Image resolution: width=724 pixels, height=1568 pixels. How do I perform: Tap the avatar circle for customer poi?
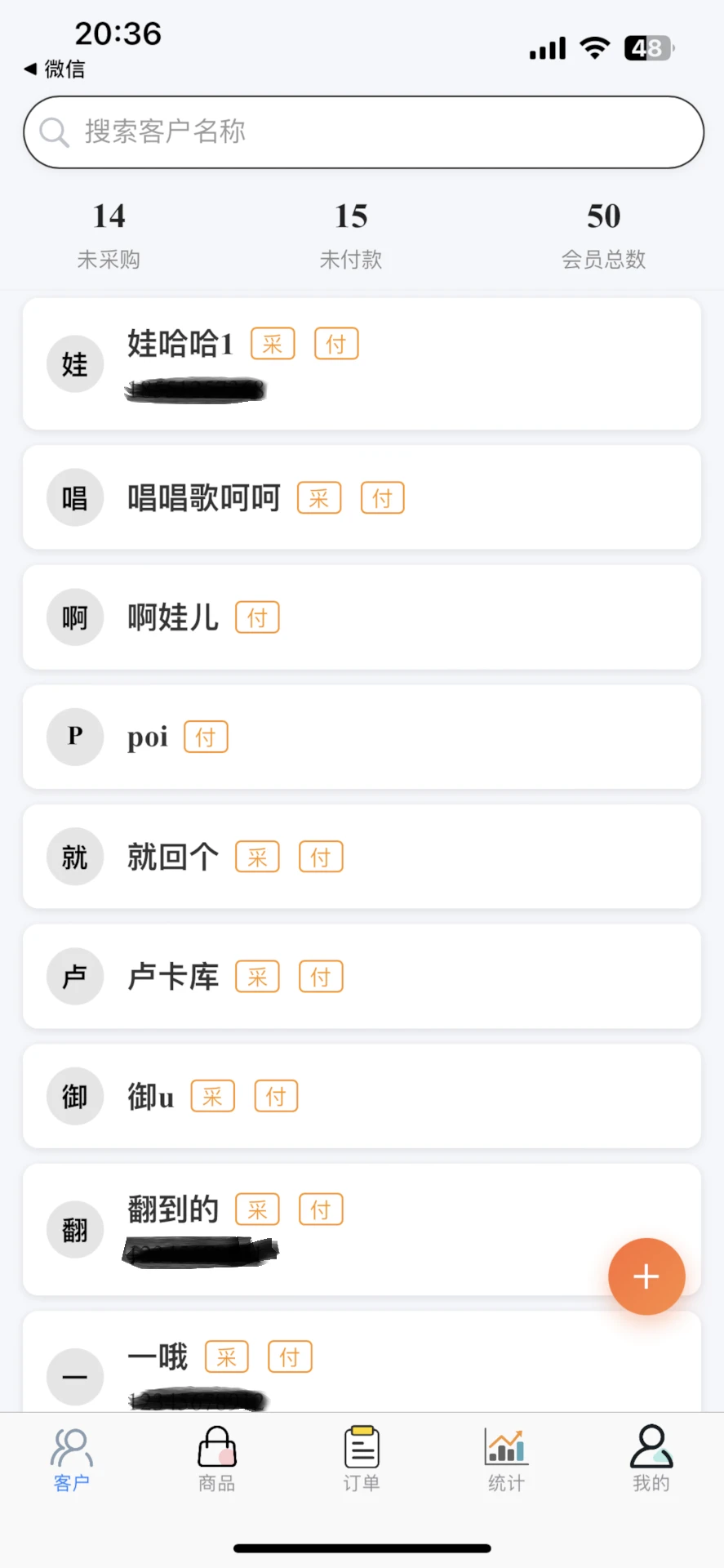pyautogui.click(x=74, y=736)
